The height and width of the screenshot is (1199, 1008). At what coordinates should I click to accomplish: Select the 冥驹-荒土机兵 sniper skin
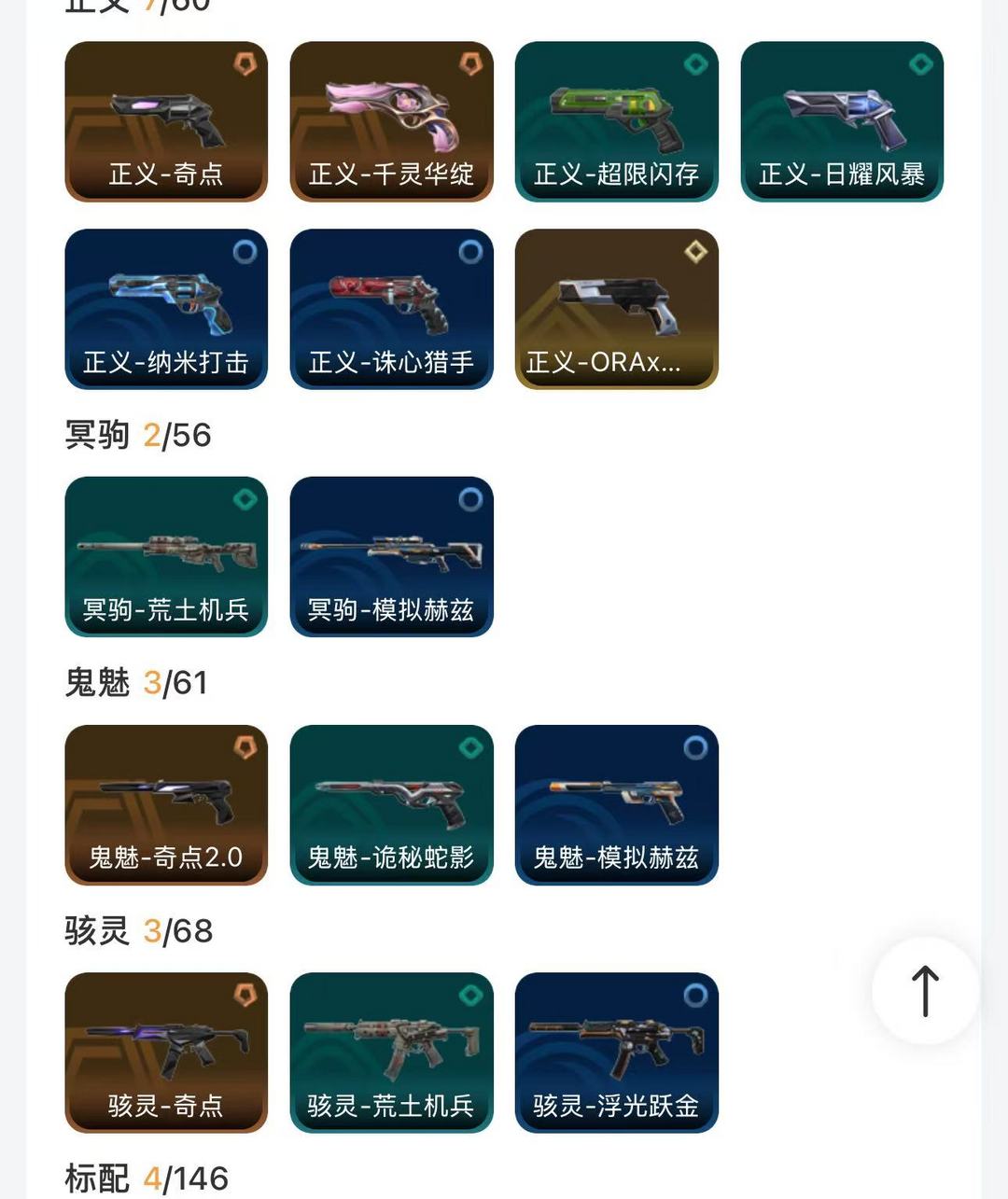[165, 555]
